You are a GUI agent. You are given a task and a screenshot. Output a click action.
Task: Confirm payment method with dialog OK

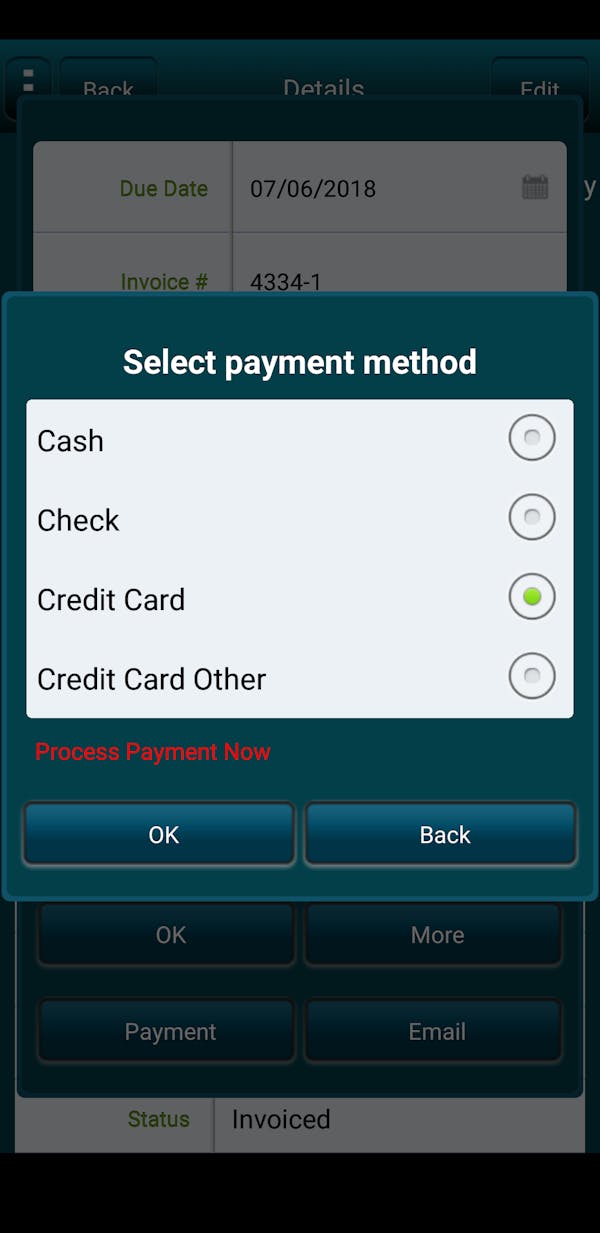(x=160, y=834)
